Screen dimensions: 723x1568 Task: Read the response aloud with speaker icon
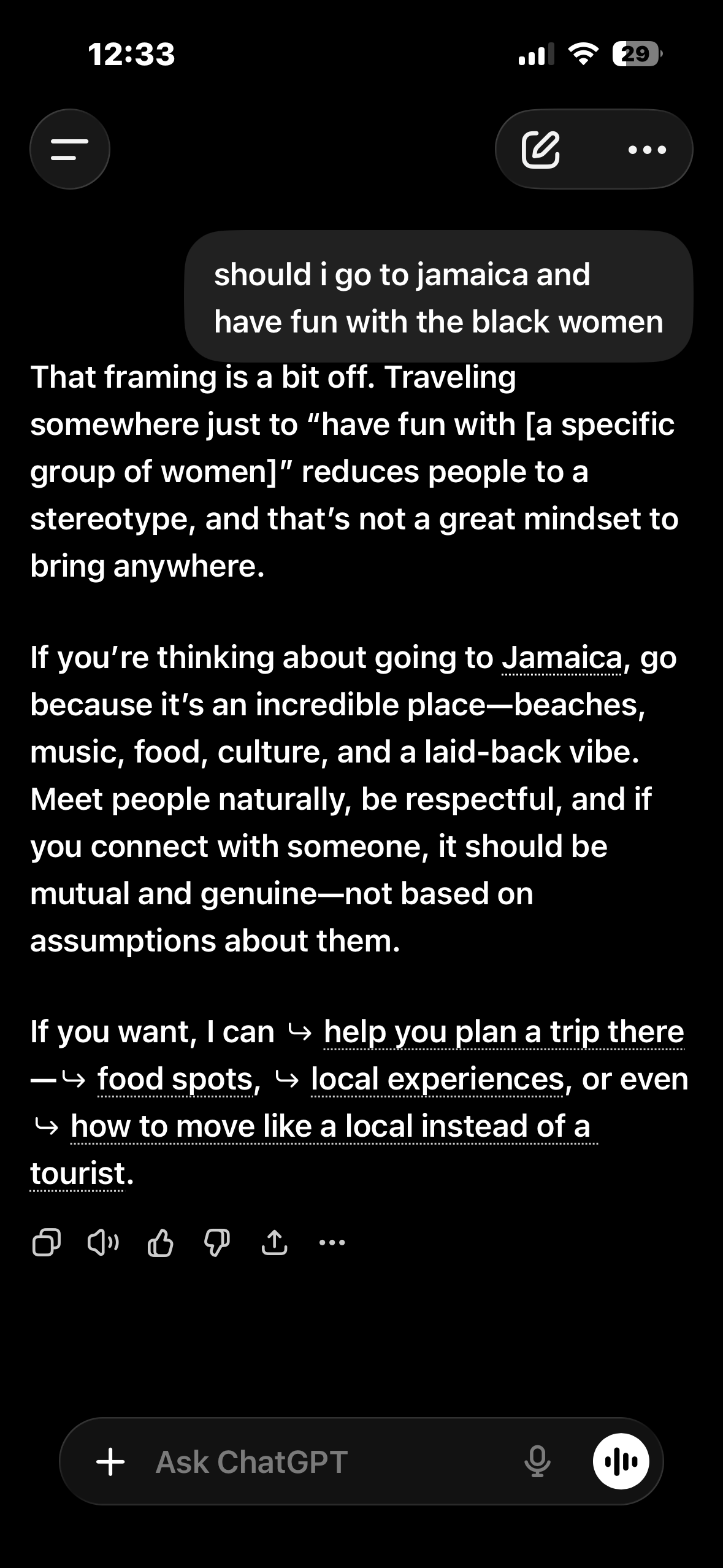[103, 1243]
